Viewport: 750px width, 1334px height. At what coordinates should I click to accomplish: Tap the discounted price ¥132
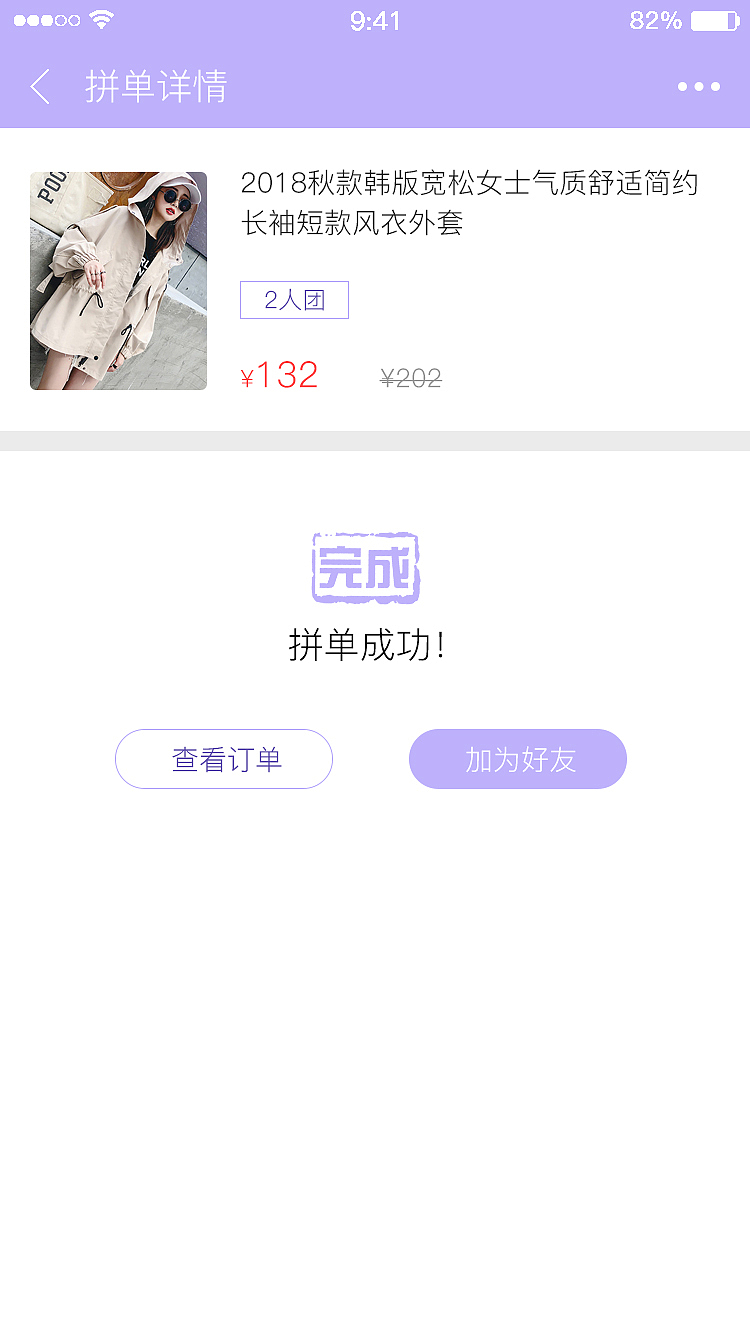tap(280, 374)
